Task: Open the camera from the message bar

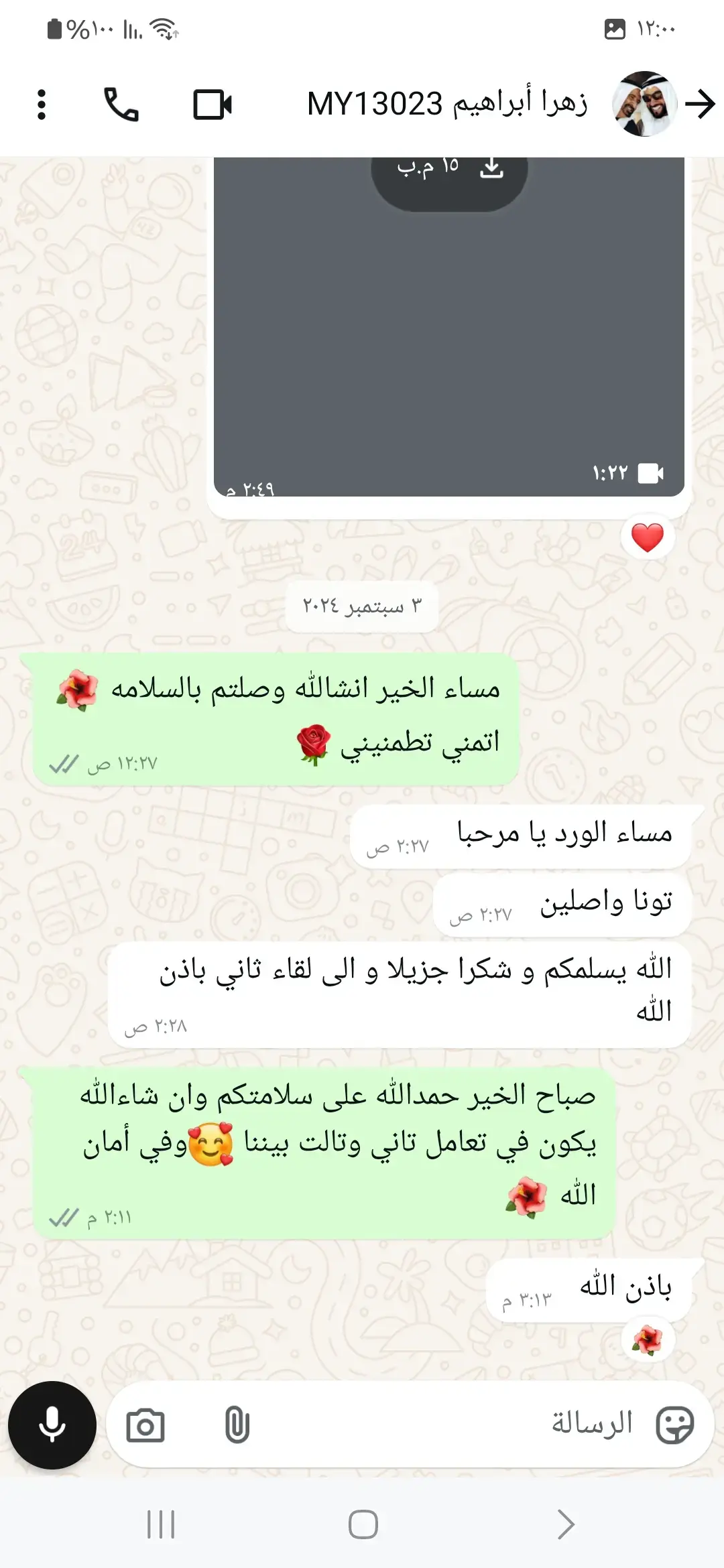Action: coord(145,1425)
